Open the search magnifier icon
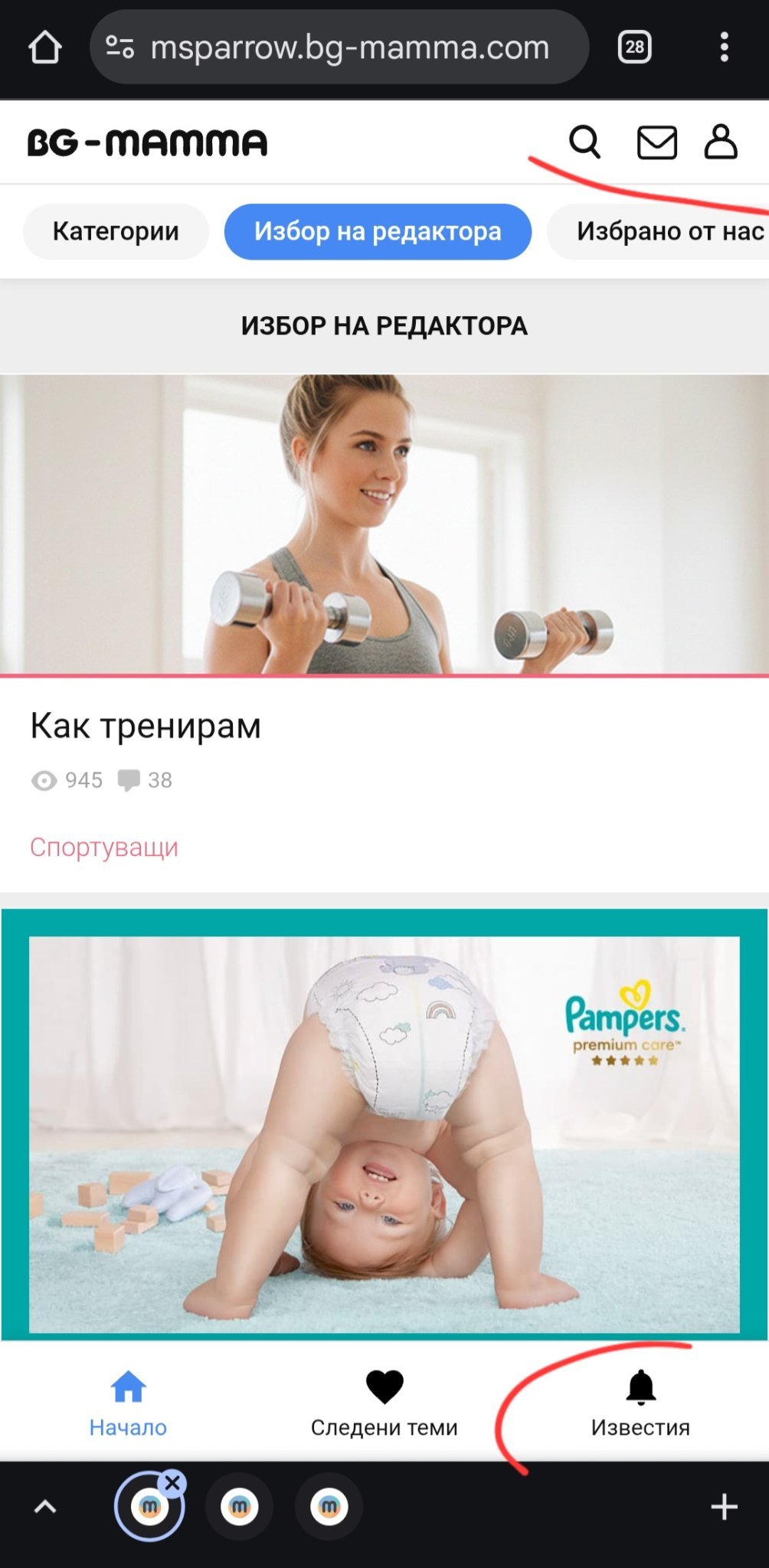The image size is (769, 1568). tap(584, 142)
